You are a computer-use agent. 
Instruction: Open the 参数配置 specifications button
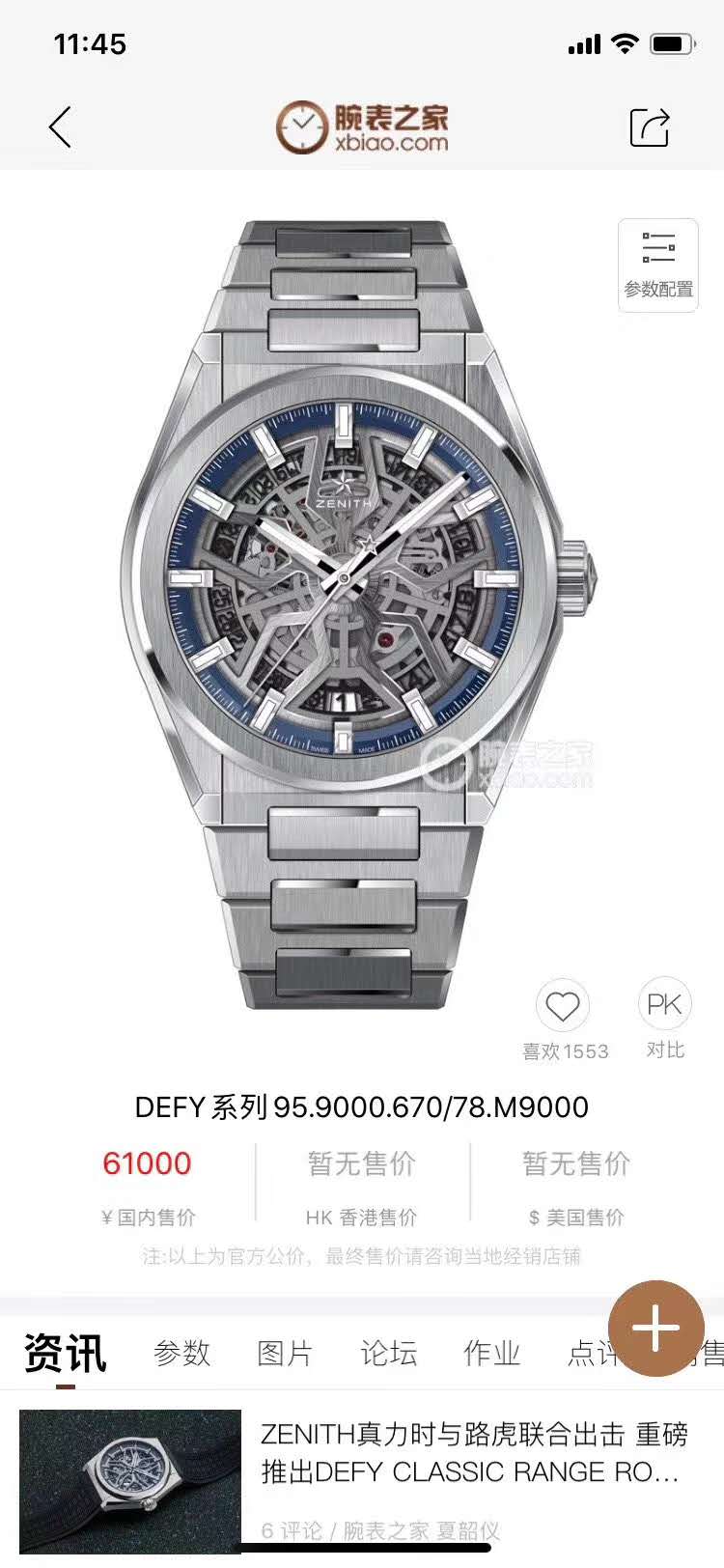pyautogui.click(x=658, y=266)
